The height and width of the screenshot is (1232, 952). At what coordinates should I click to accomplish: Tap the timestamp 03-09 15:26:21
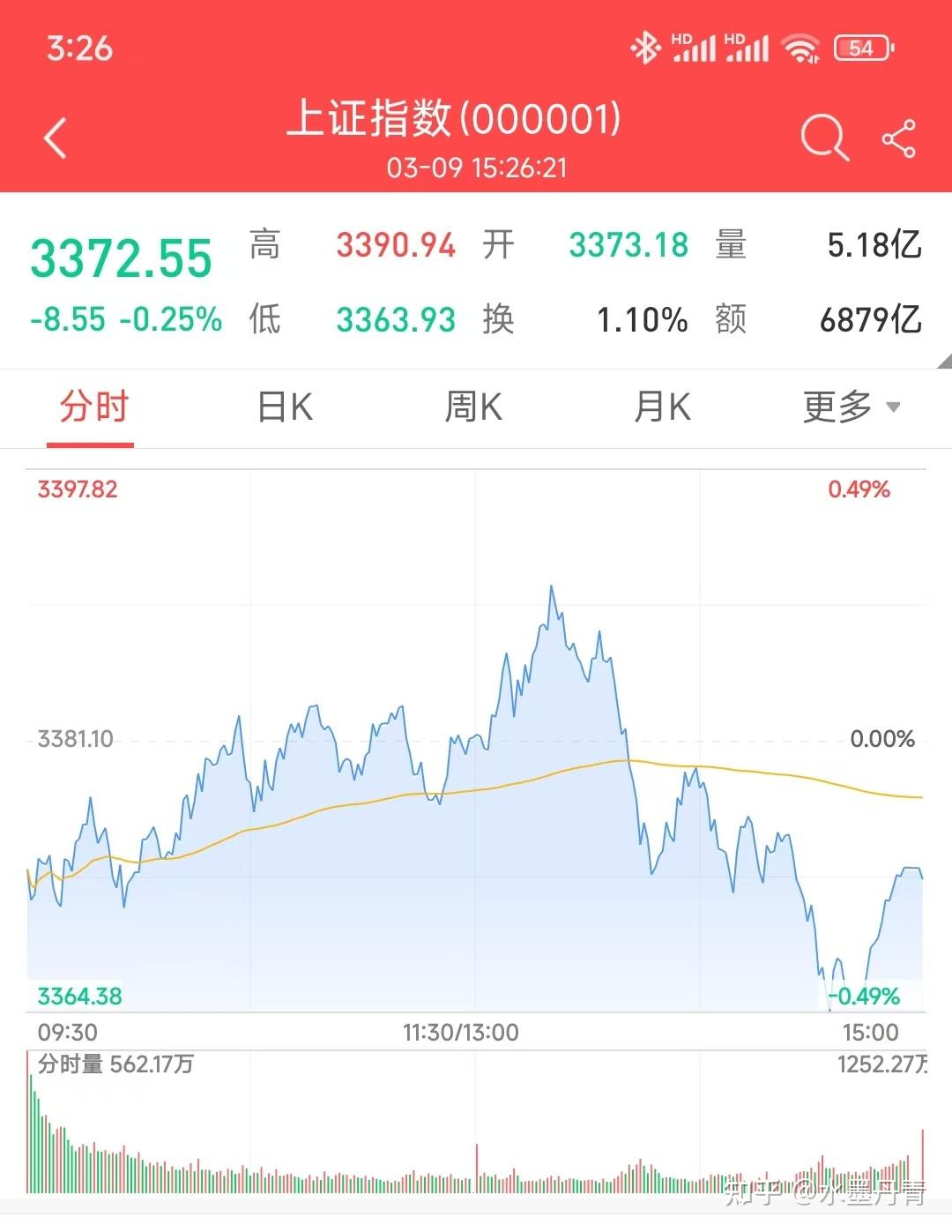click(476, 166)
